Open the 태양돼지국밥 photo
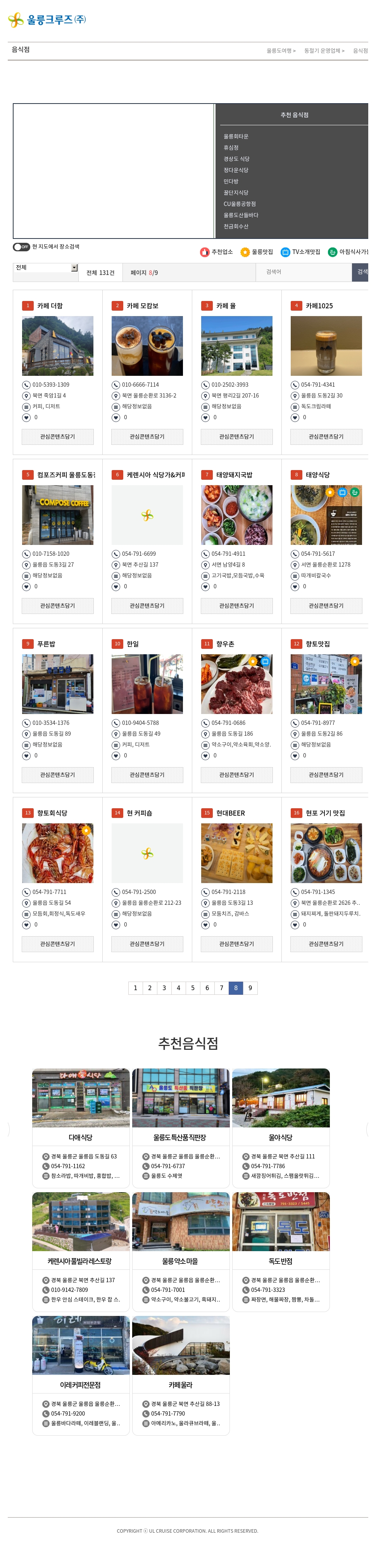 point(237,514)
